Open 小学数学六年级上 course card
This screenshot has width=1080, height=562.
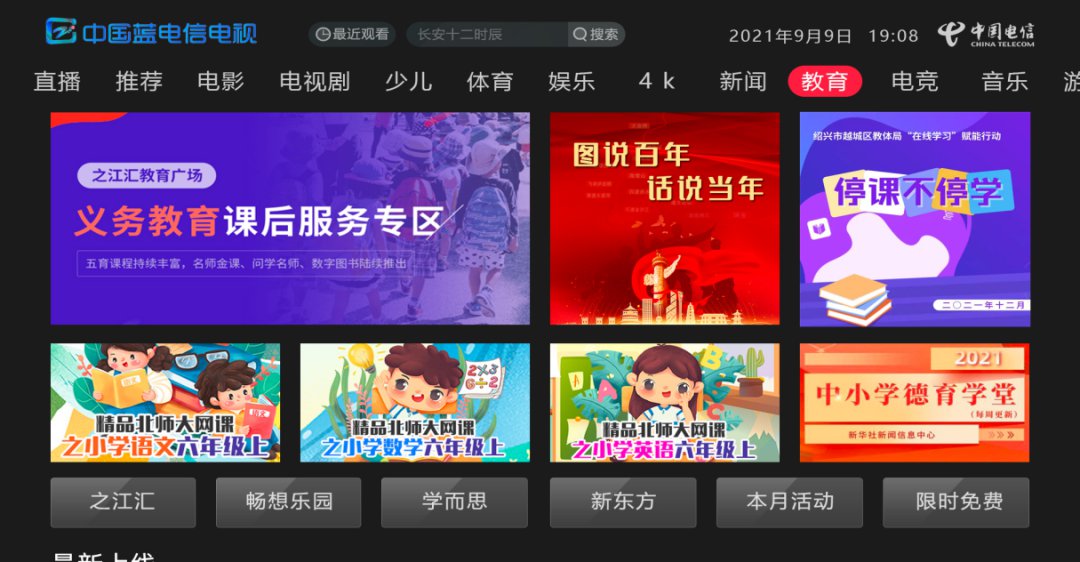coord(415,403)
